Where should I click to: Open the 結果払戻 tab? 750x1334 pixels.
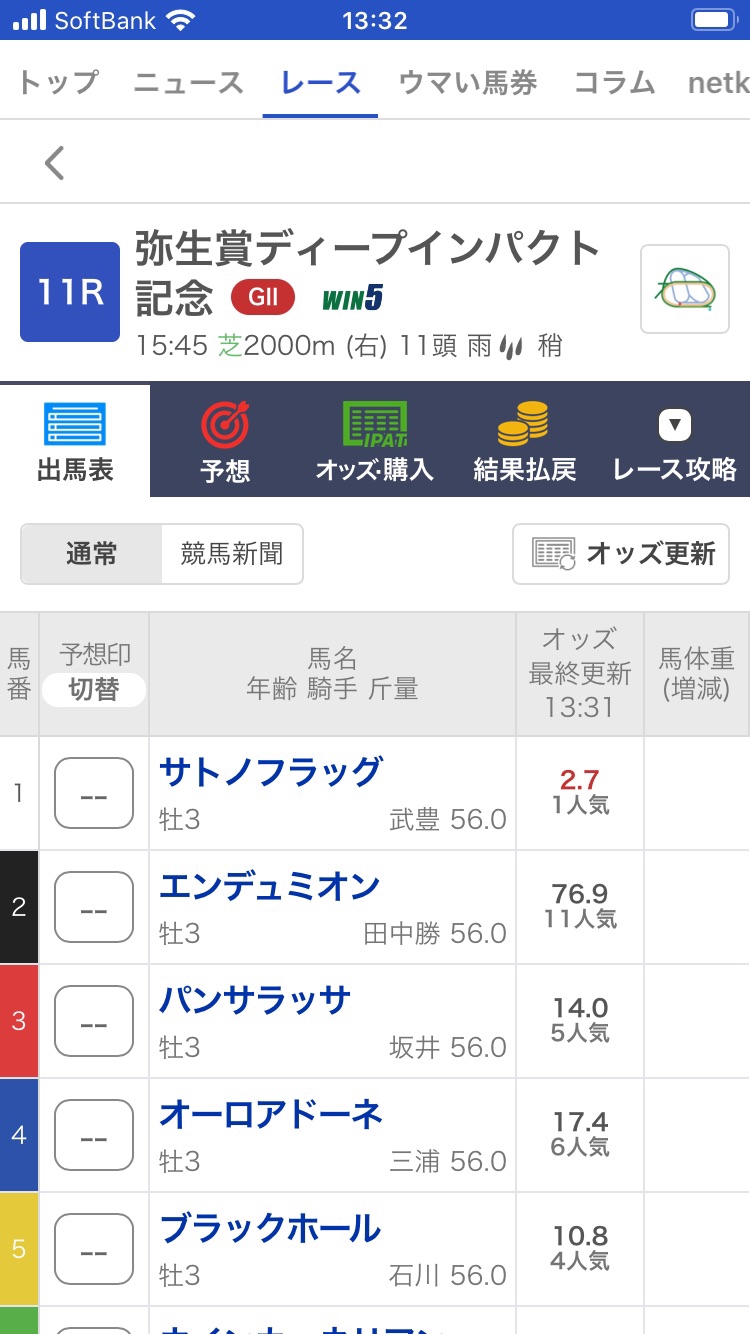525,440
